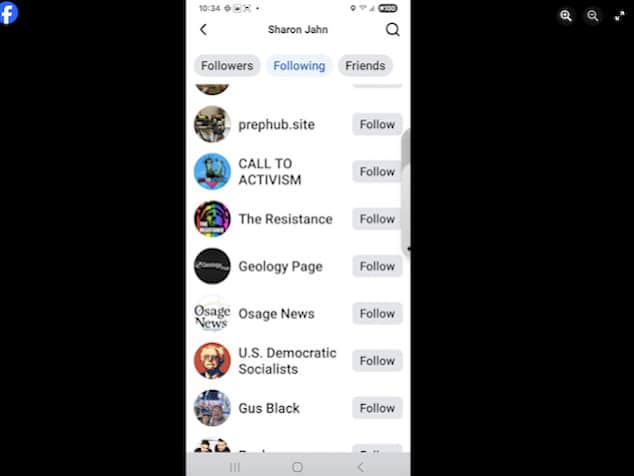Follow Geology Page
Screen dimensions: 634x476
pos(377,266)
